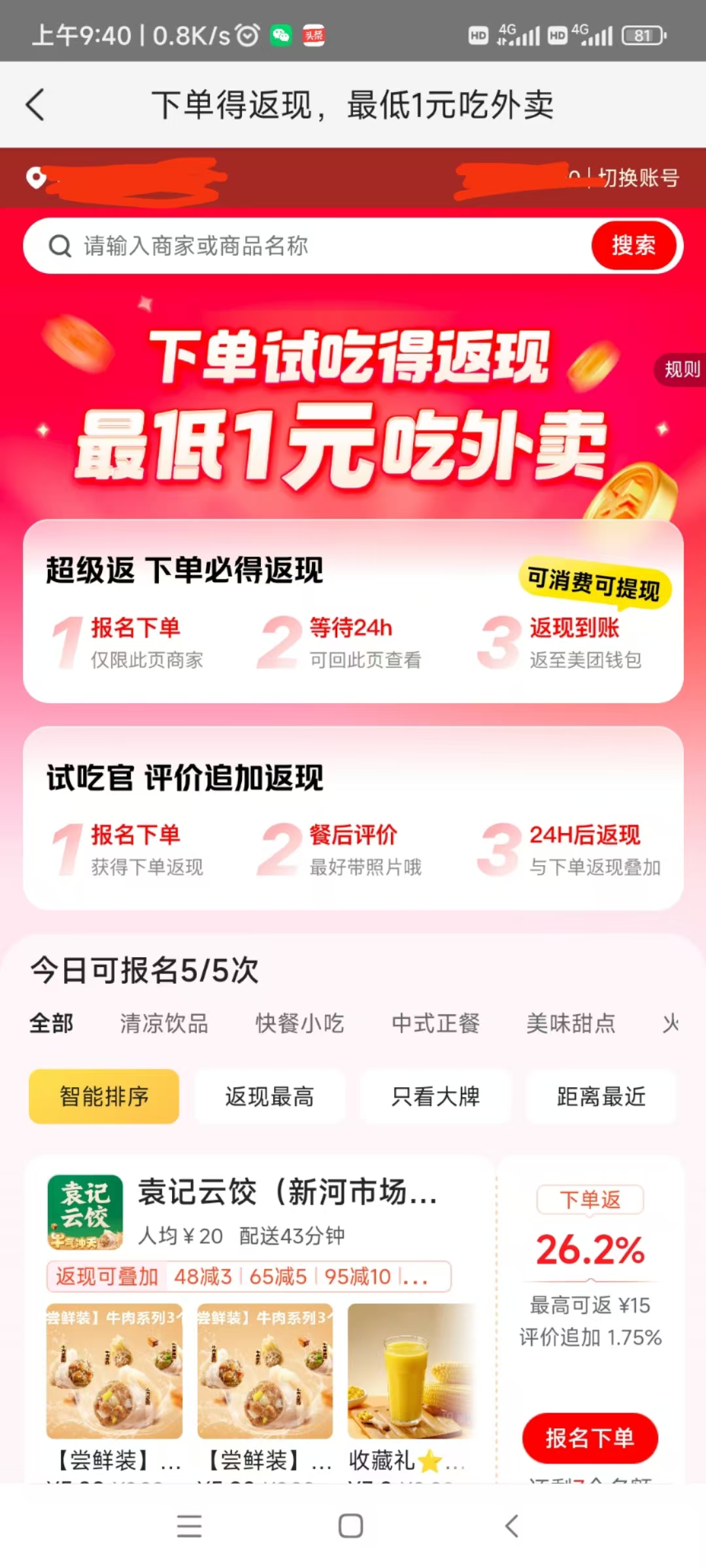Open the 规则 rules page
The image size is (706, 1568).
pyautogui.click(x=681, y=370)
